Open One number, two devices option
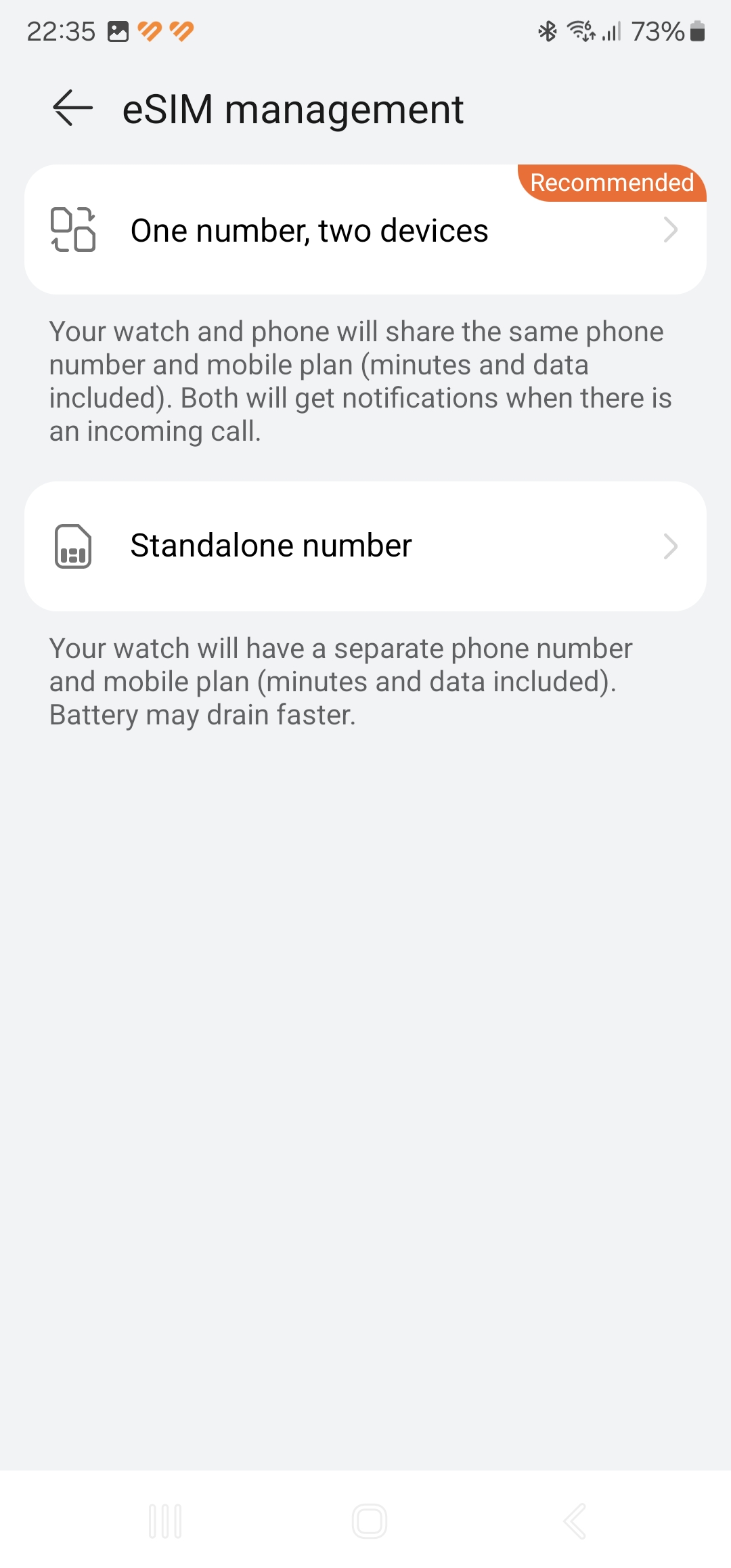Viewport: 731px width, 1568px height. coord(365,230)
